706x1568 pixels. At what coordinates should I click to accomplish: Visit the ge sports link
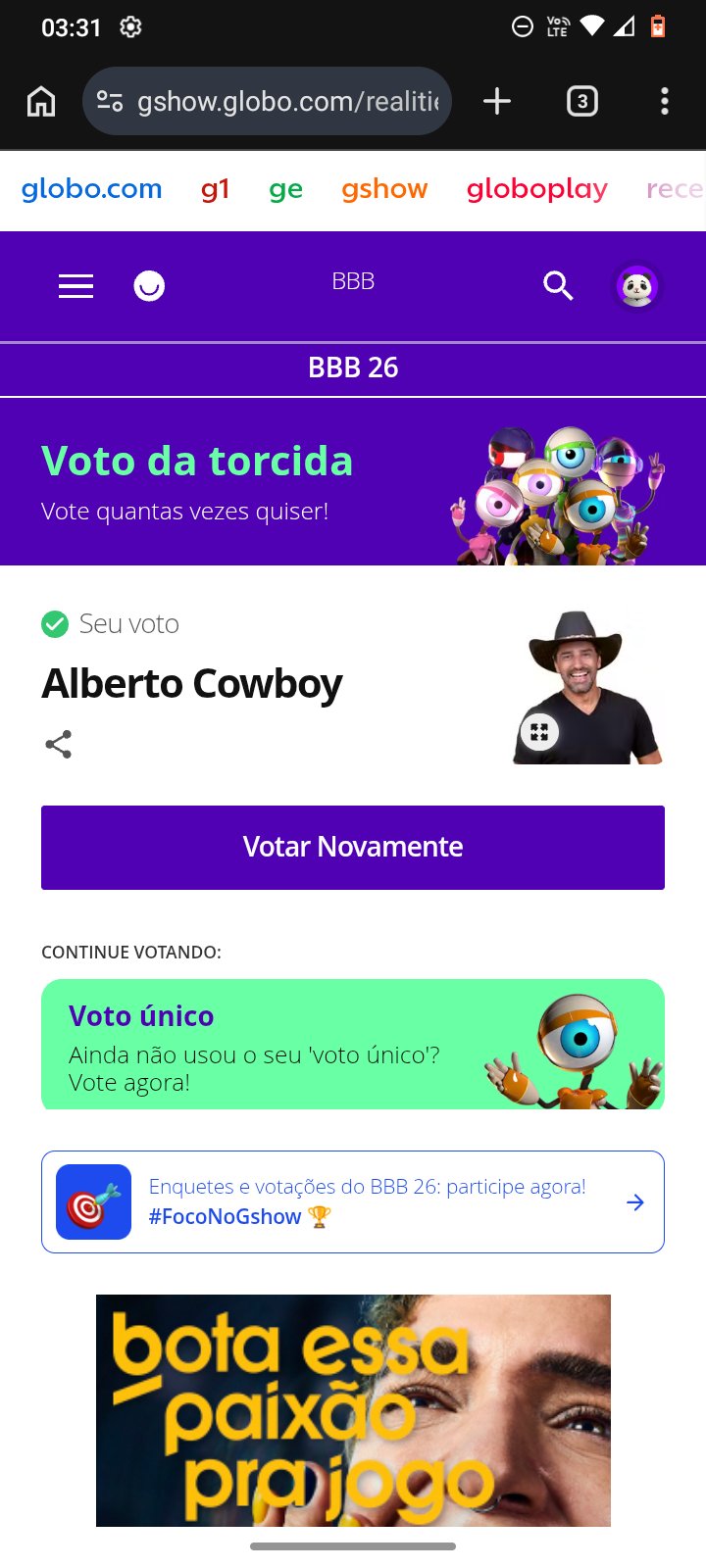click(x=286, y=188)
